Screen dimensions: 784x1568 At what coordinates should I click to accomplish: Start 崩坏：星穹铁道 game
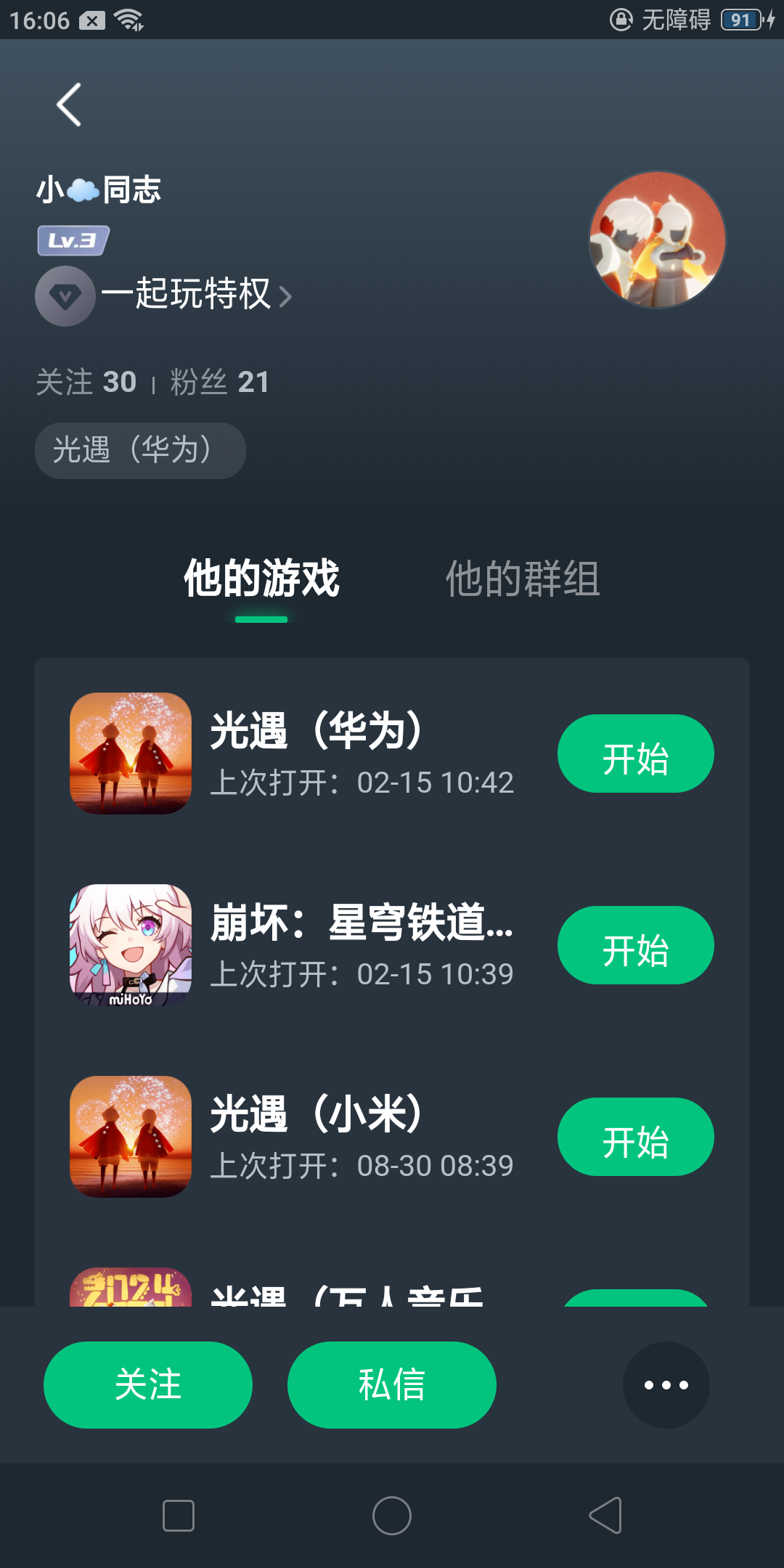[635, 945]
